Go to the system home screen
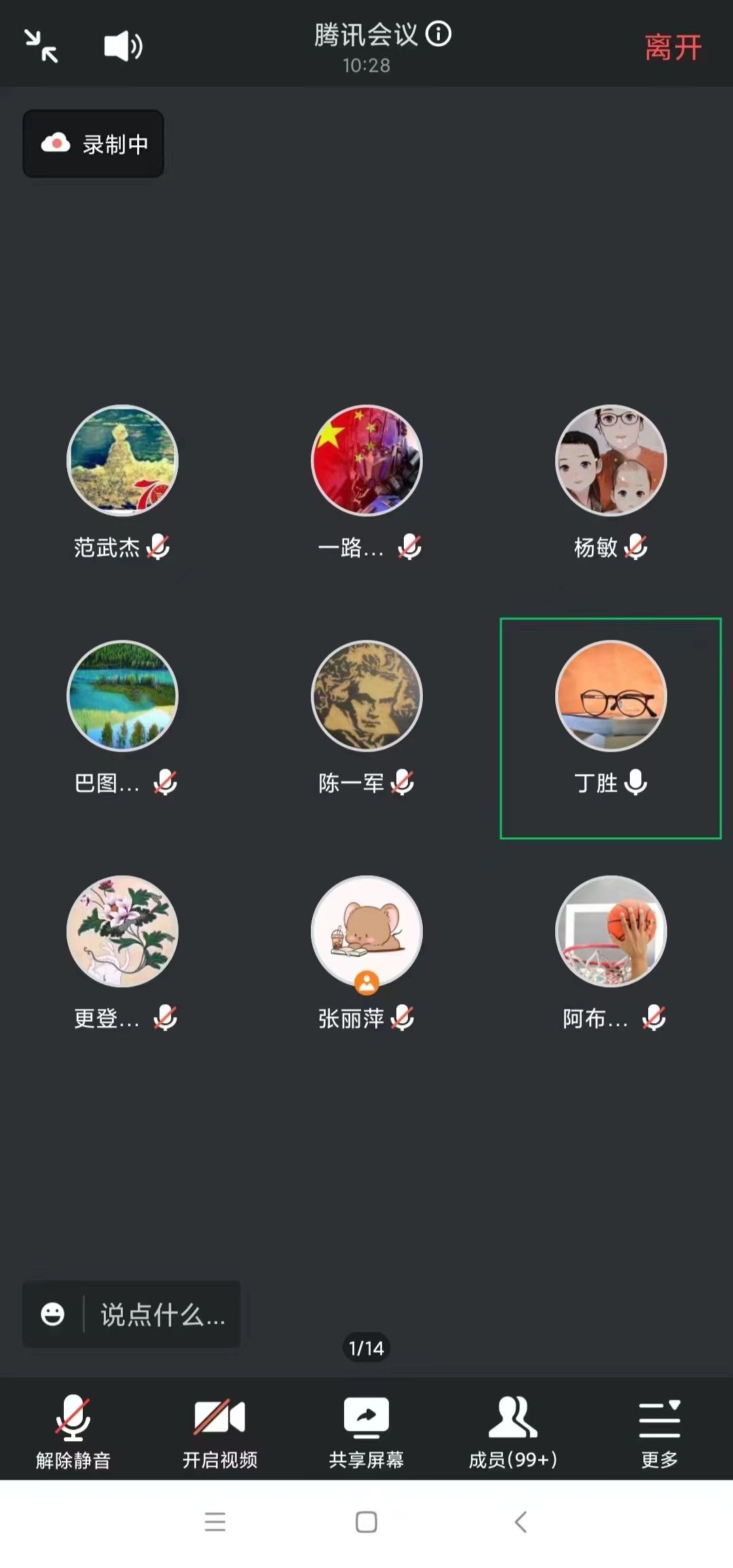 coord(366,1522)
